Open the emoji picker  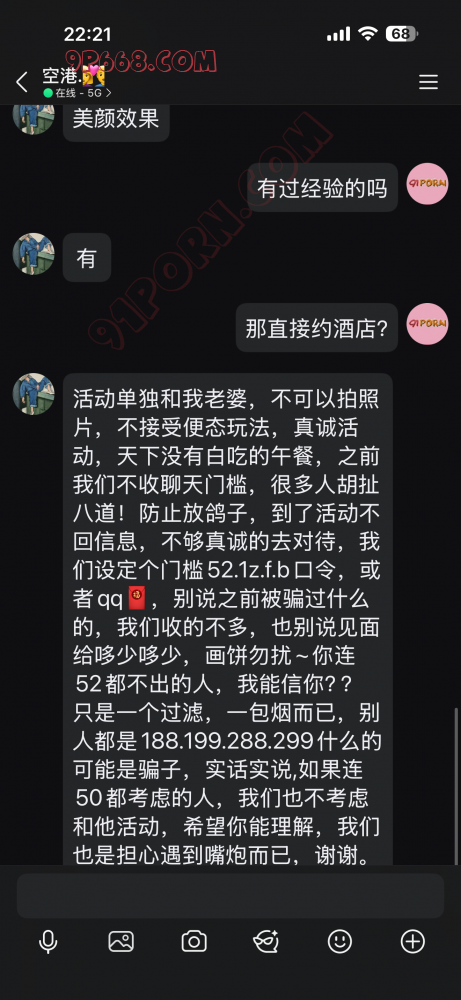(340, 941)
